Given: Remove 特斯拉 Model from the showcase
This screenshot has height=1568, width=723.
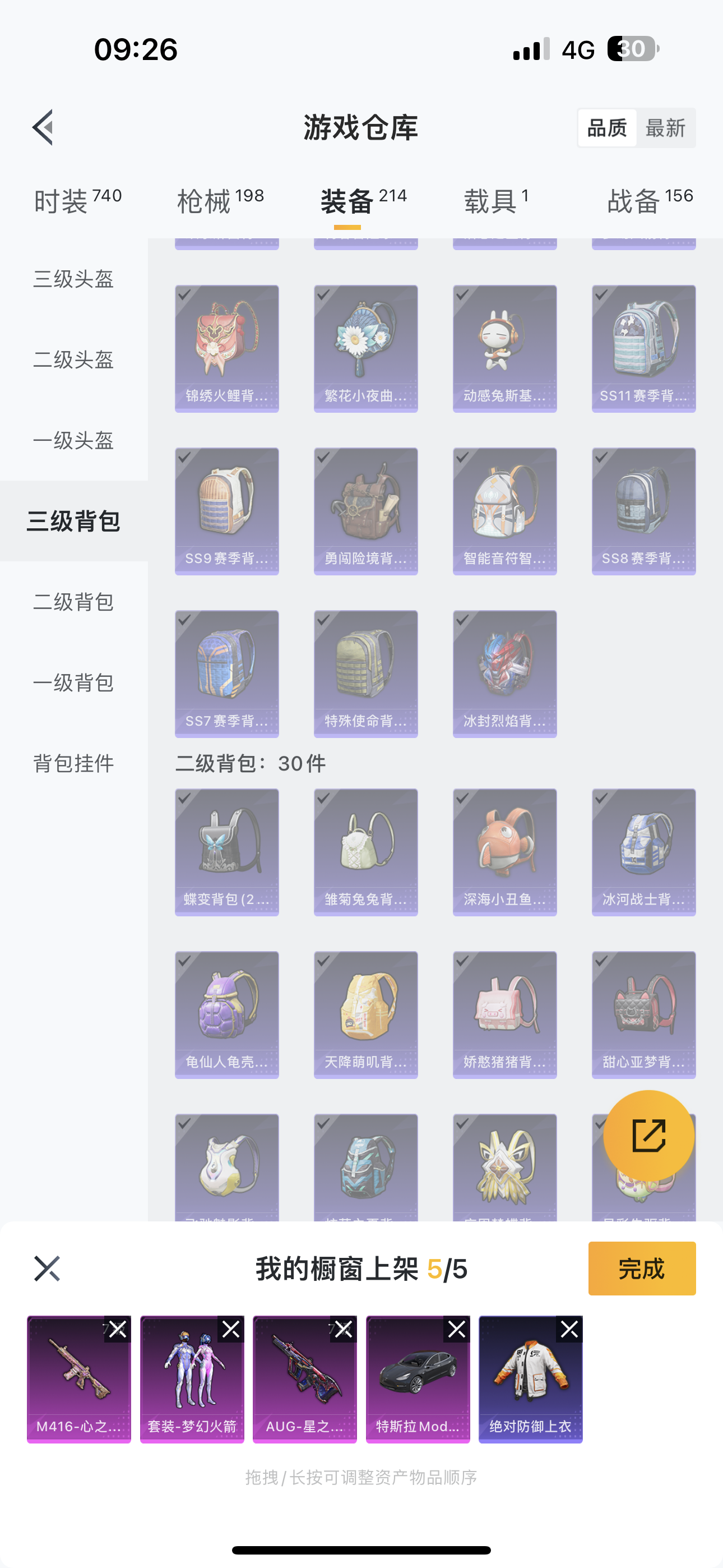Looking at the screenshot, I should pos(457,1329).
